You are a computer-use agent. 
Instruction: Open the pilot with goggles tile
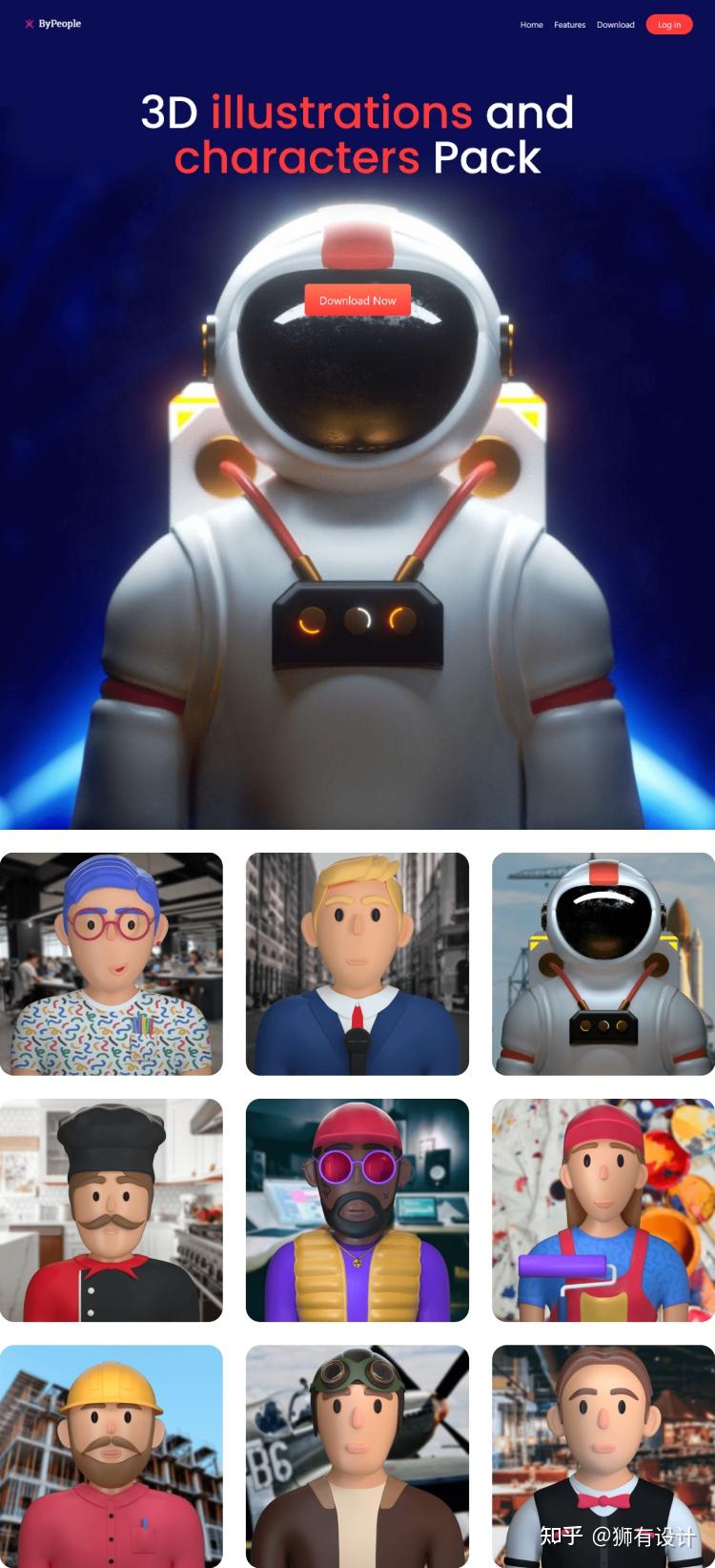(357, 1455)
